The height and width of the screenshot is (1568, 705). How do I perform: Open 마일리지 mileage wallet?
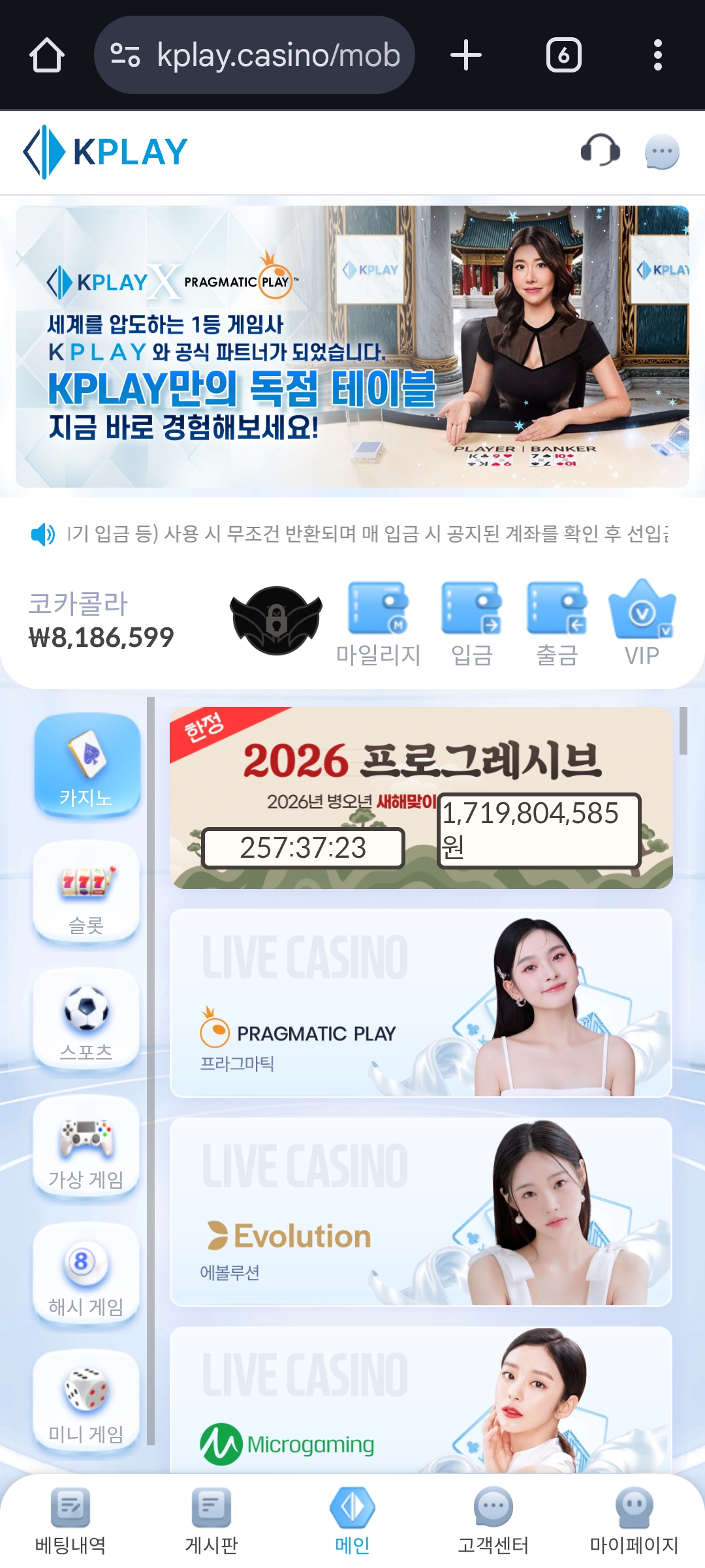pyautogui.click(x=378, y=623)
